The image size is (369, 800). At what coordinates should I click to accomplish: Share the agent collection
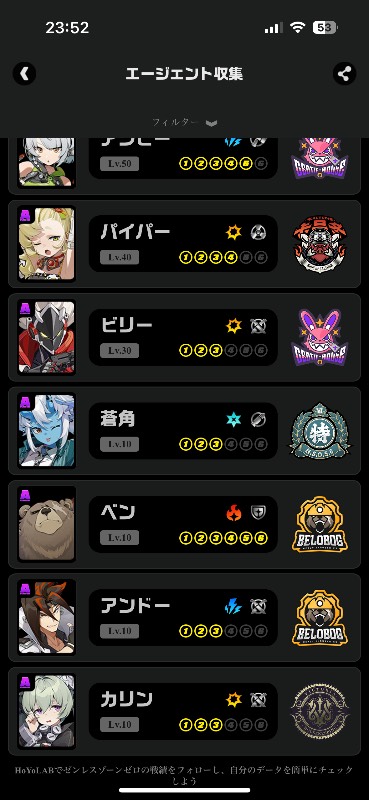(x=345, y=74)
